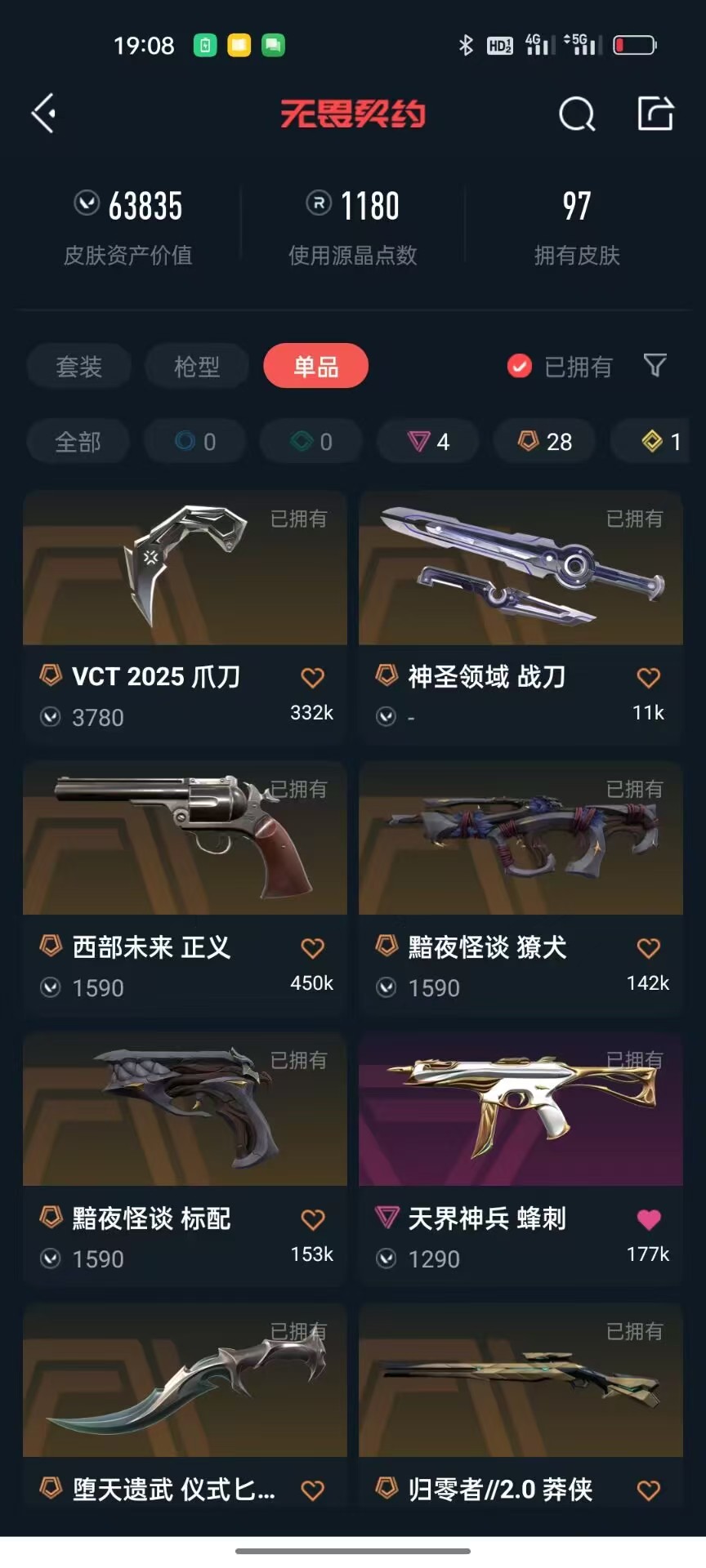Unlike the 天界神兵 蜂刺 skin
Viewport: 706px width, 1568px height.
point(648,1219)
